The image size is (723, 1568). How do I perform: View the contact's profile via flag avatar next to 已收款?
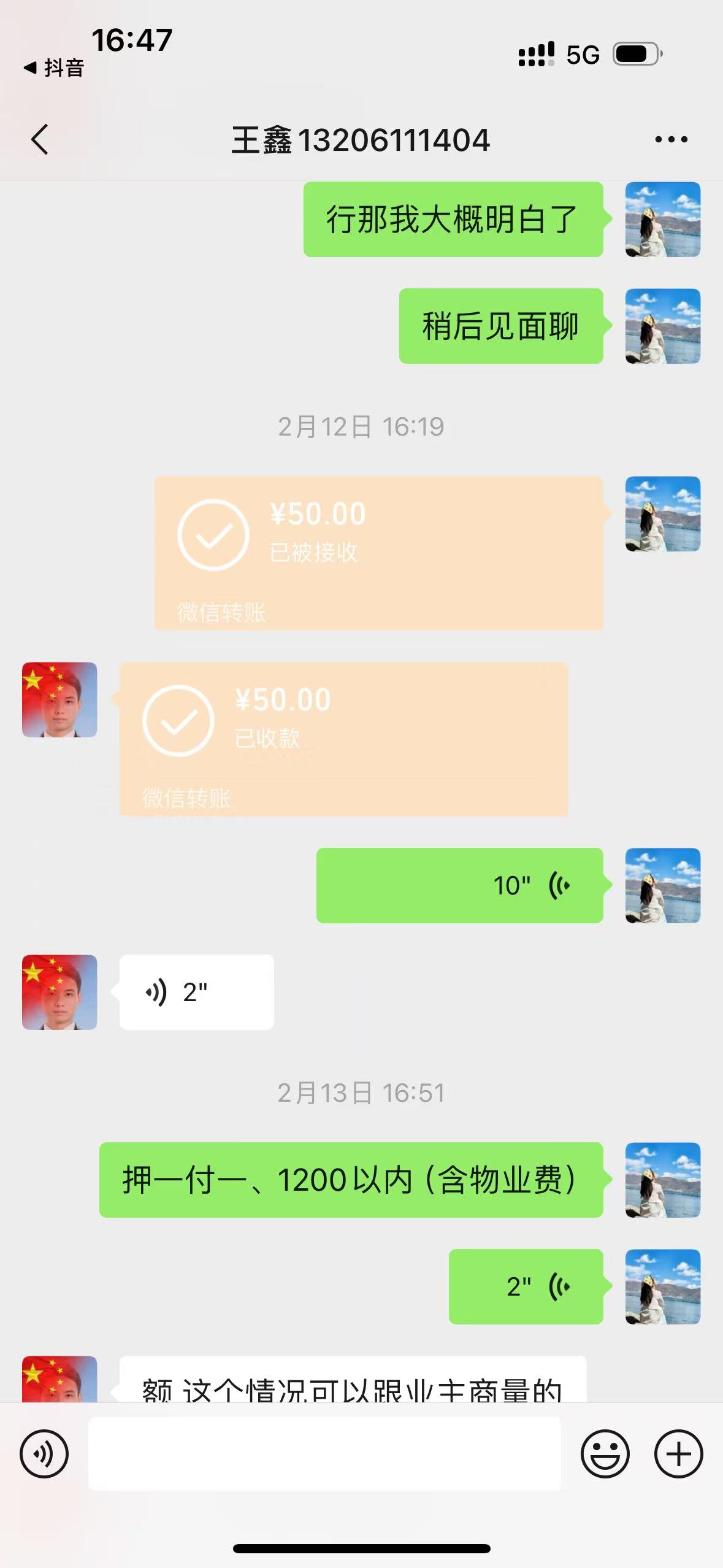click(x=59, y=700)
